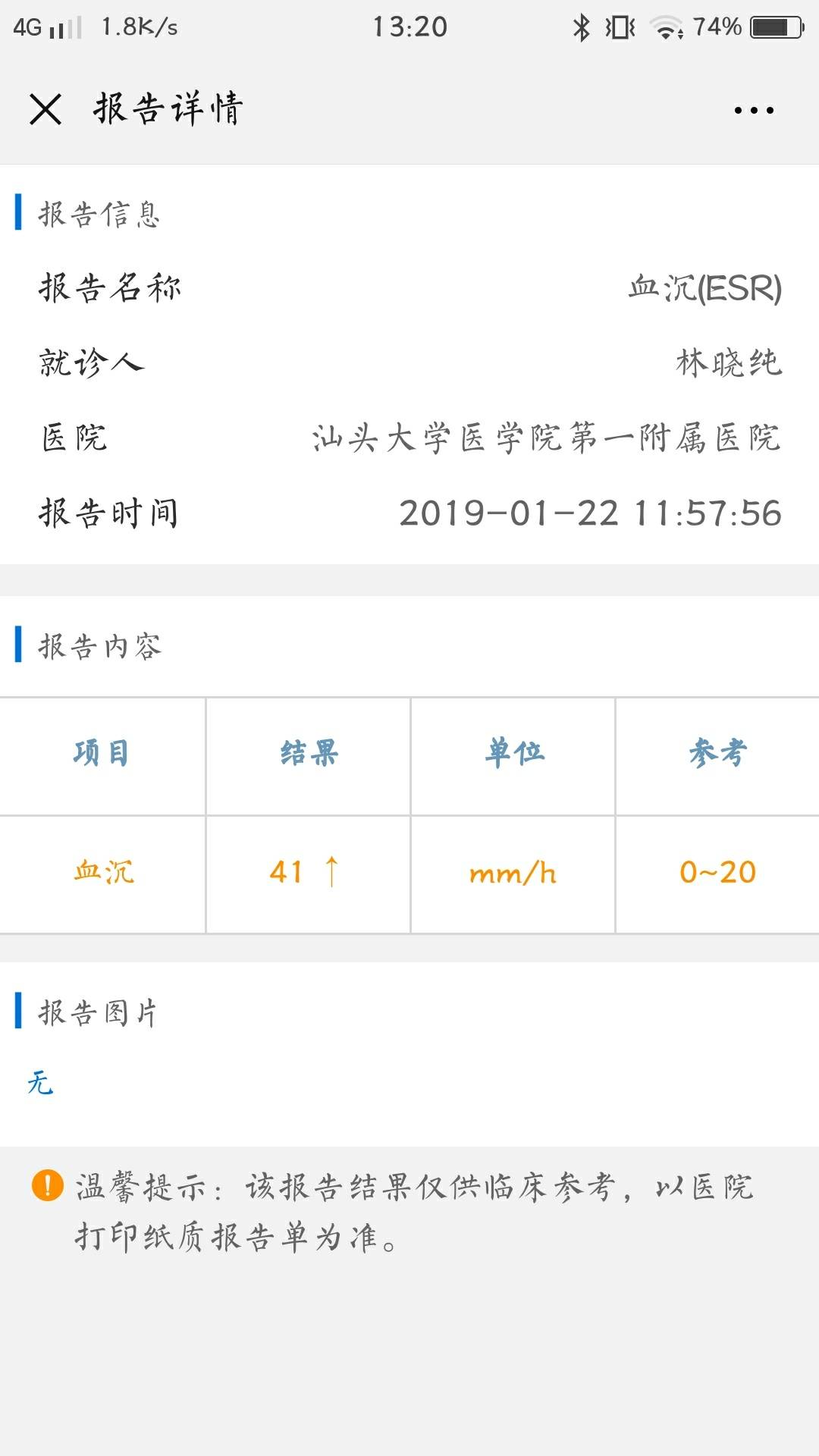Tap the 血沉 row in the results table
This screenshot has height=1456, width=819.
(102, 872)
